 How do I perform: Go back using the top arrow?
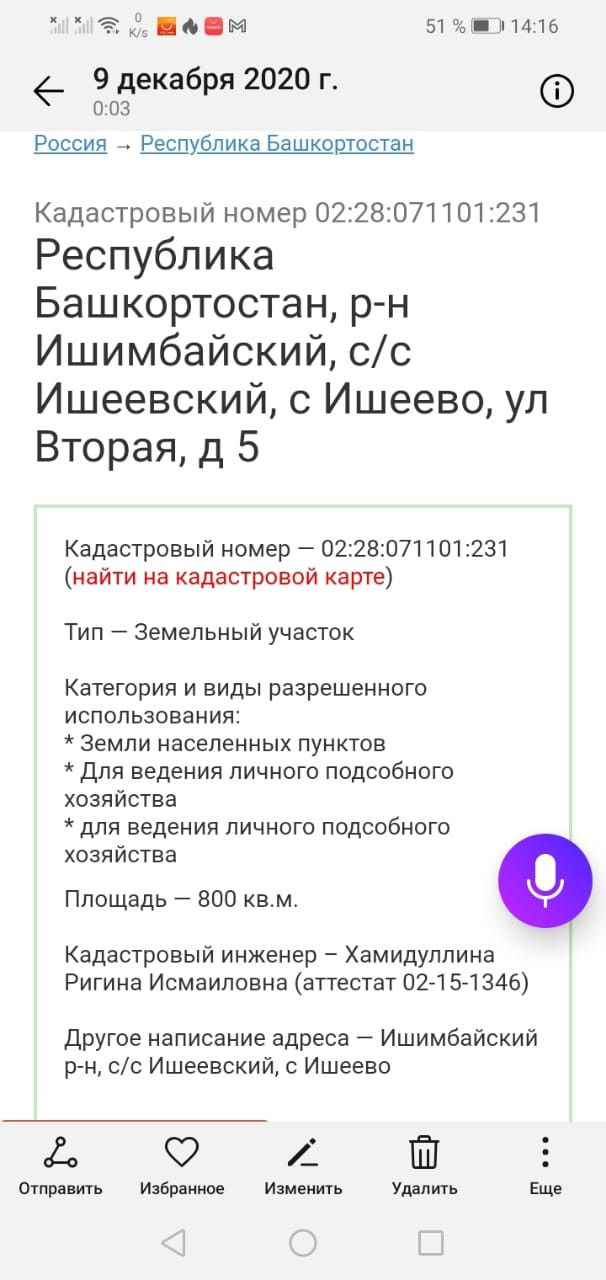[48, 91]
